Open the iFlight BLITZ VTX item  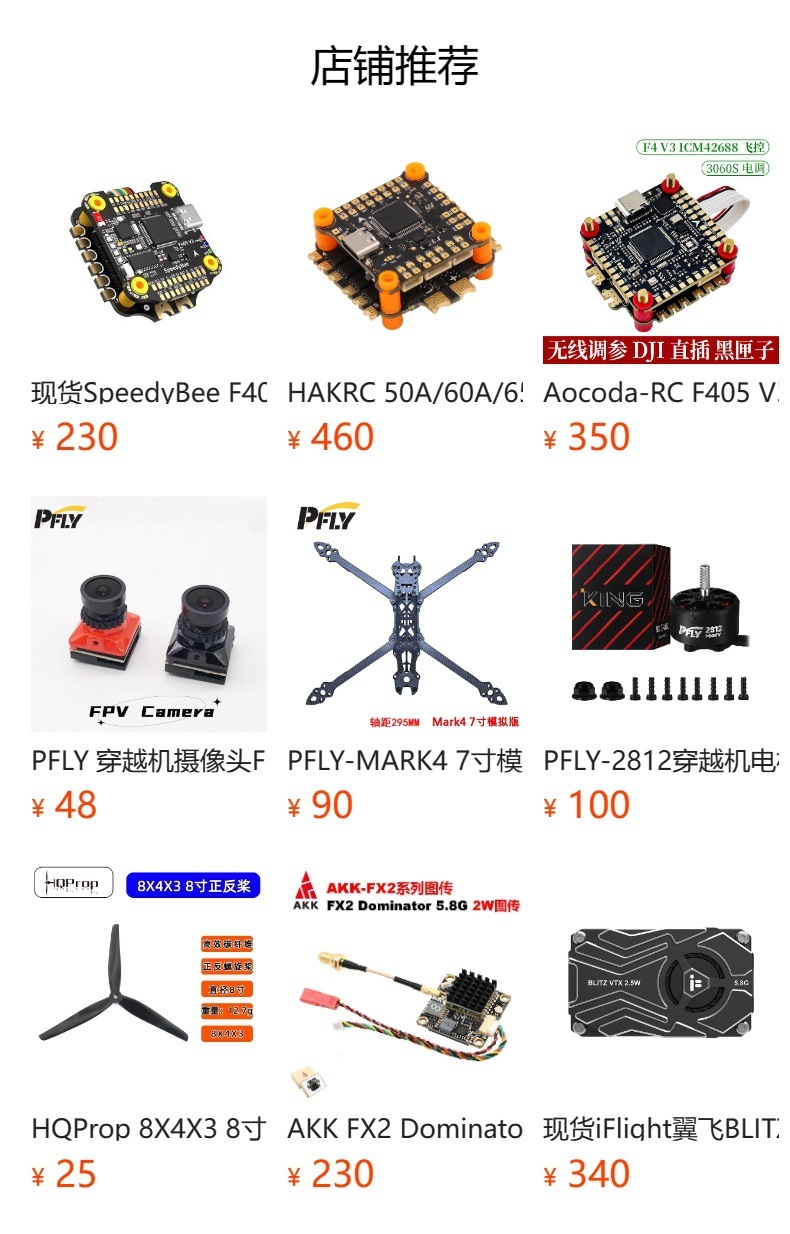(661, 983)
